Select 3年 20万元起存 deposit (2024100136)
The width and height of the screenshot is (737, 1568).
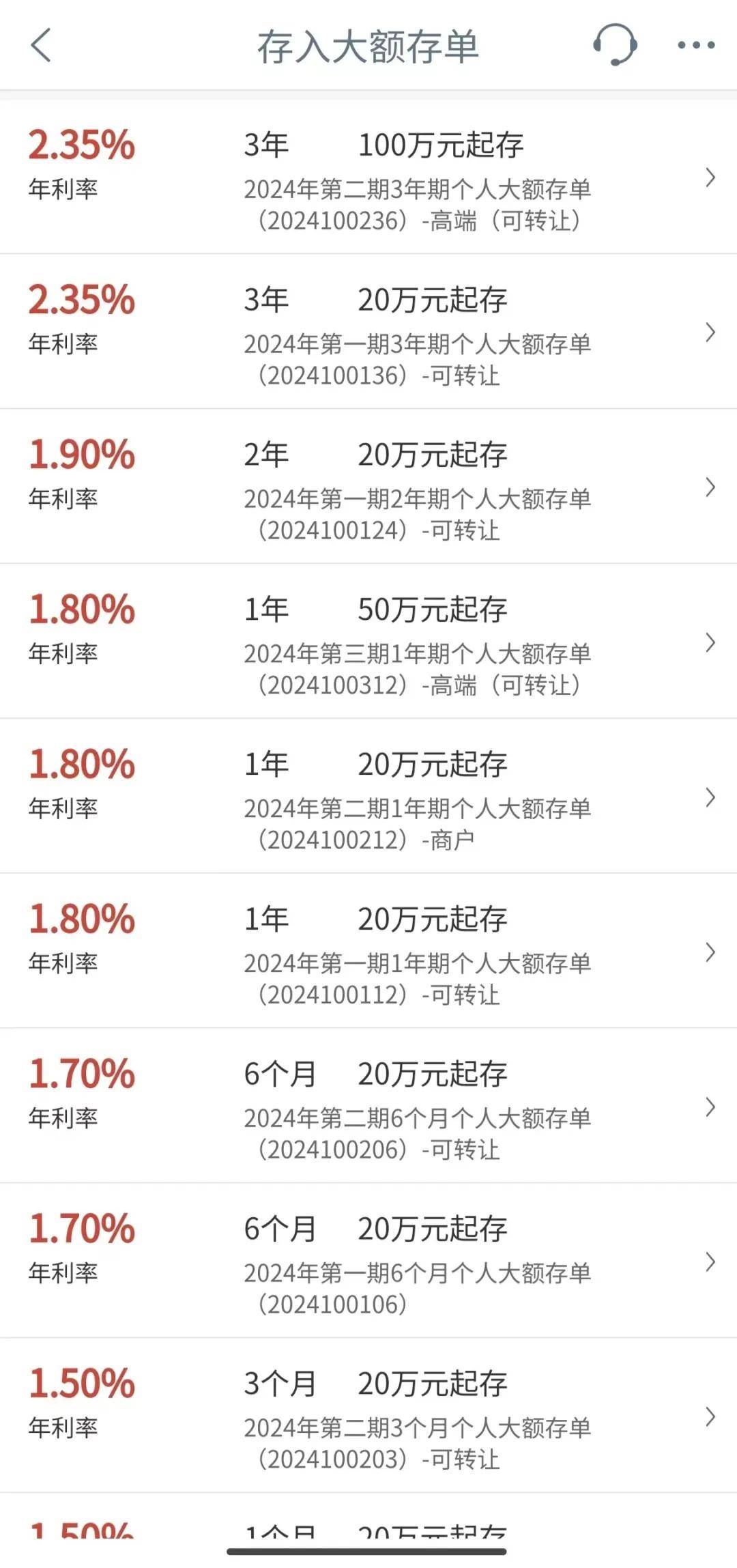pos(369,332)
